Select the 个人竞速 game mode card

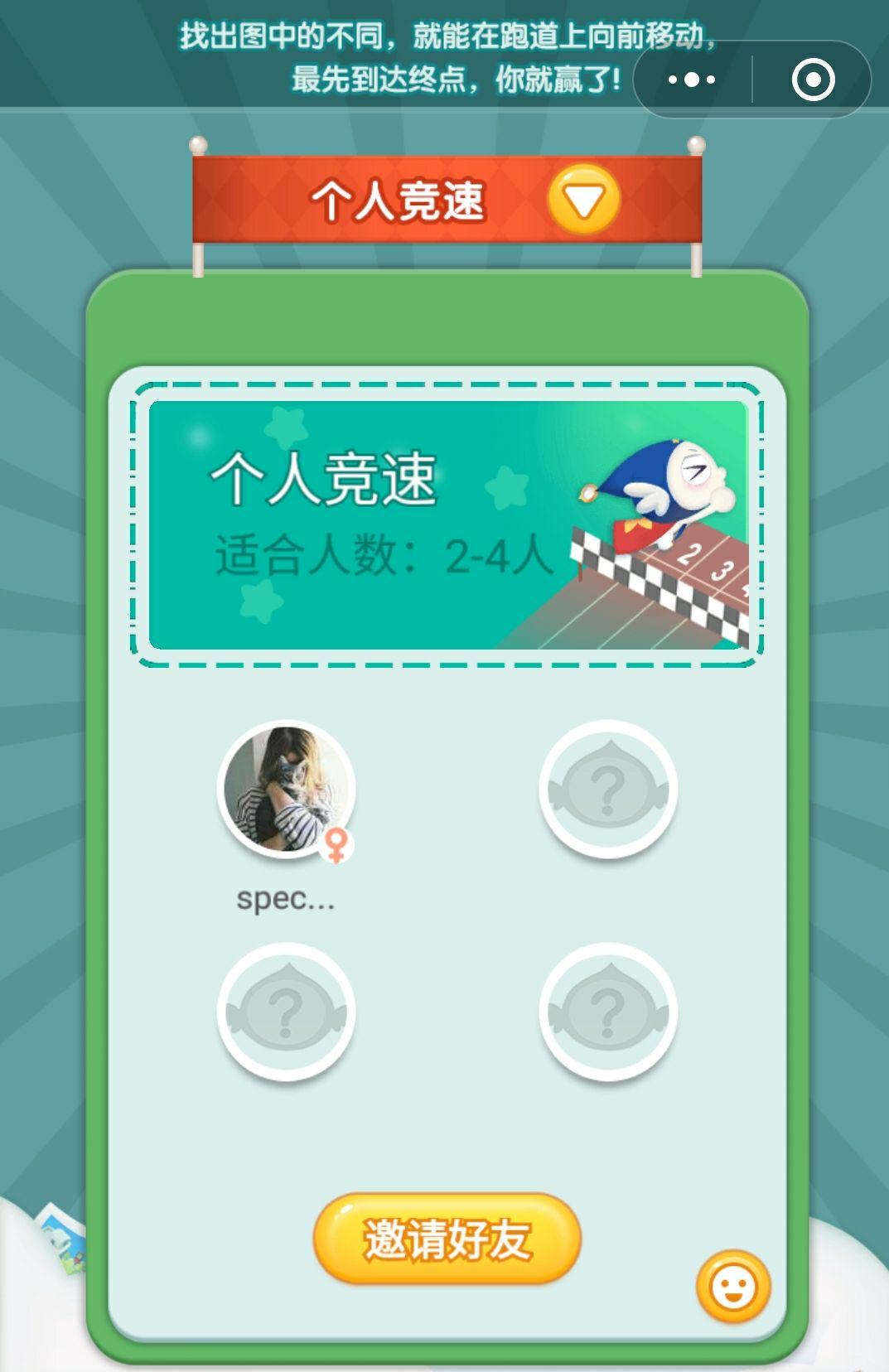(447, 524)
